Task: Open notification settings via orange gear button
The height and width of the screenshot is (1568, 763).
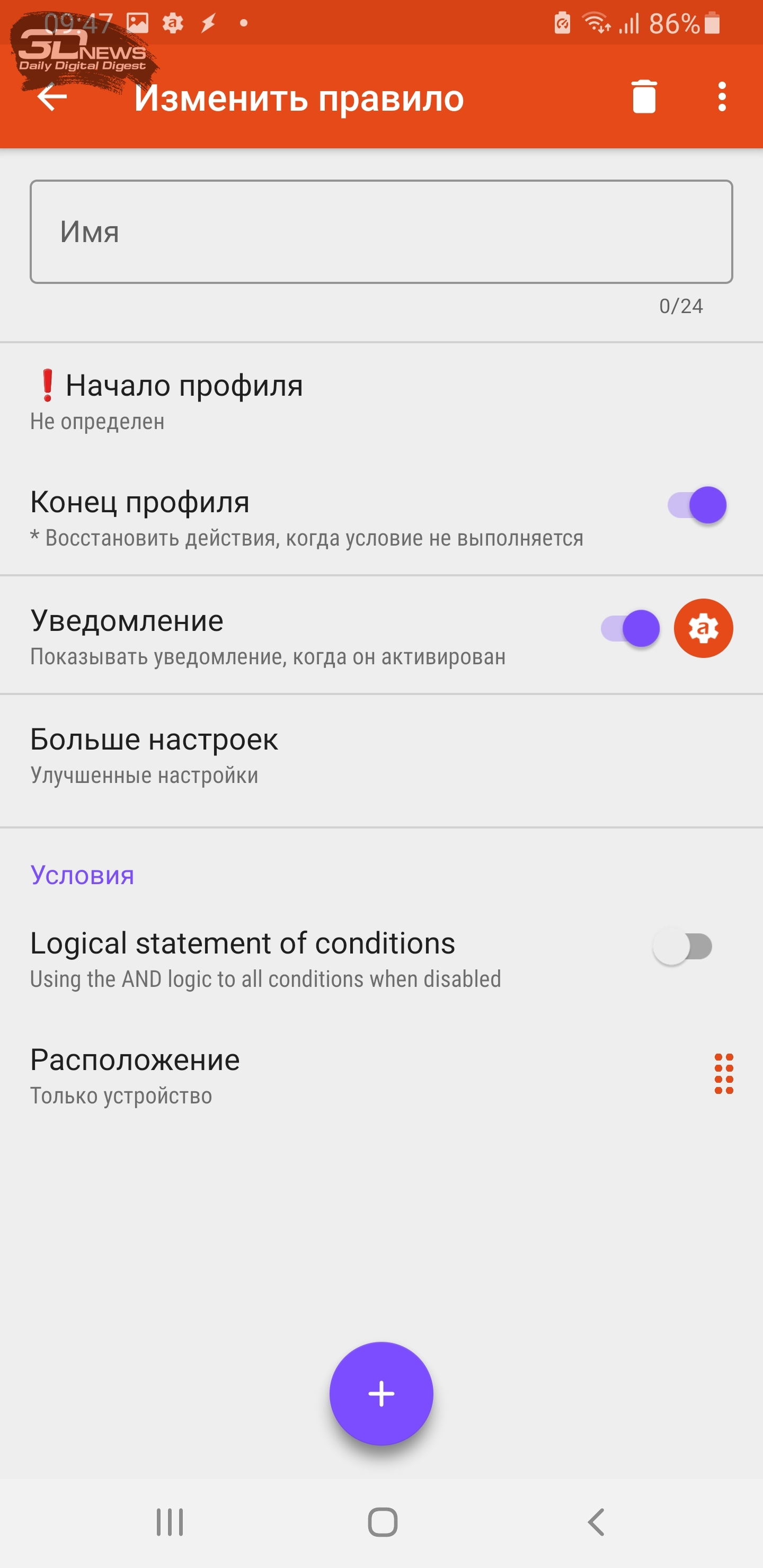Action: coord(703,628)
